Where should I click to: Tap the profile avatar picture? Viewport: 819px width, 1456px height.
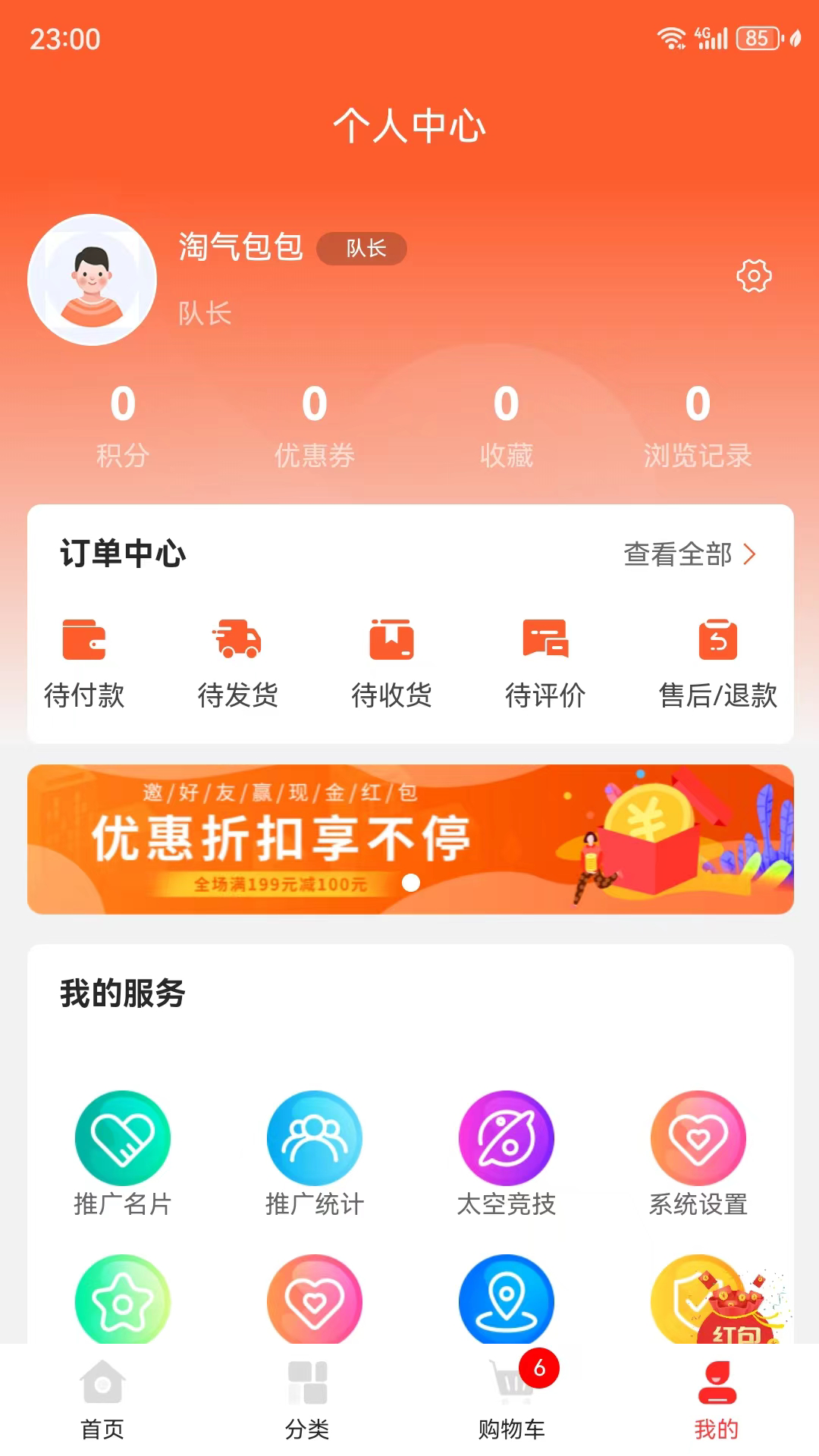[93, 280]
